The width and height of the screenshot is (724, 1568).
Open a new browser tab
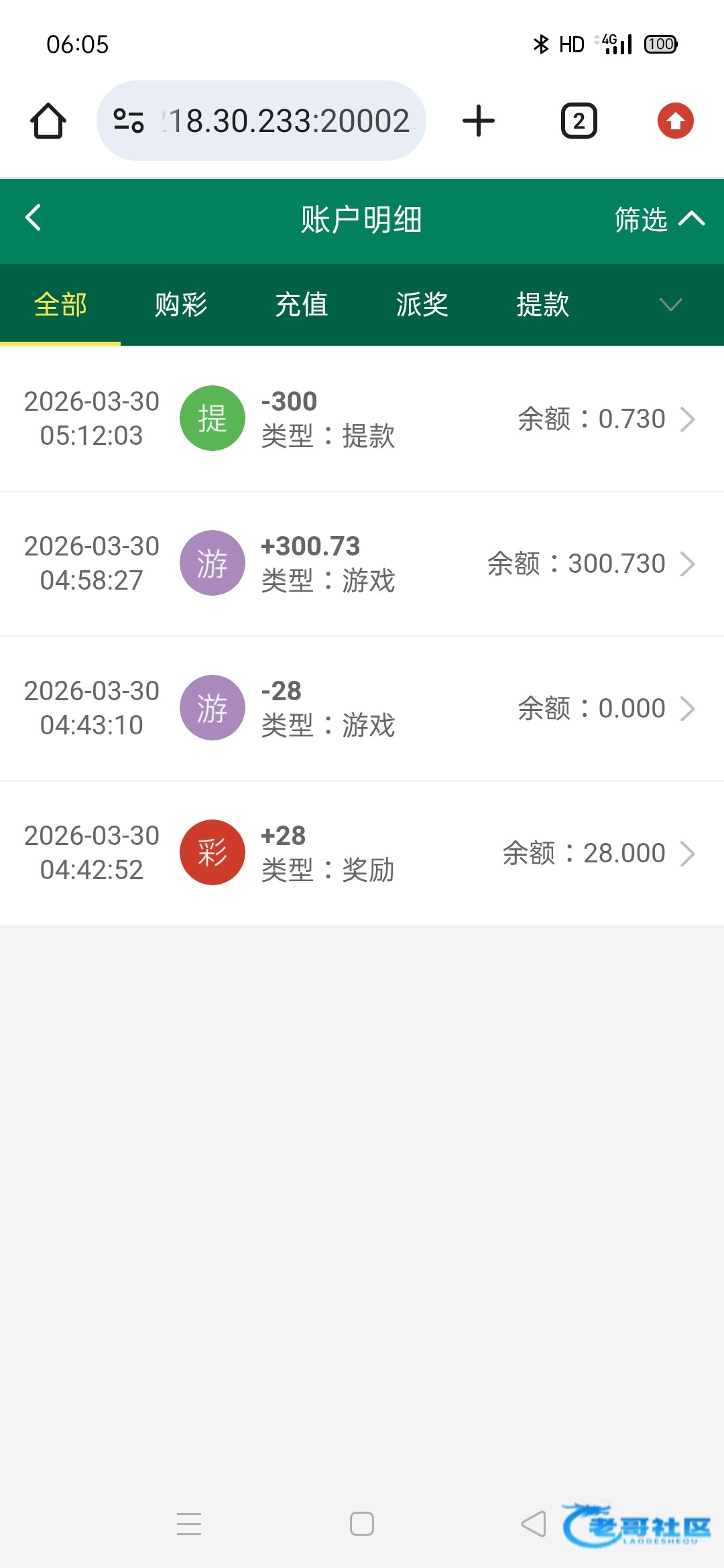(479, 121)
